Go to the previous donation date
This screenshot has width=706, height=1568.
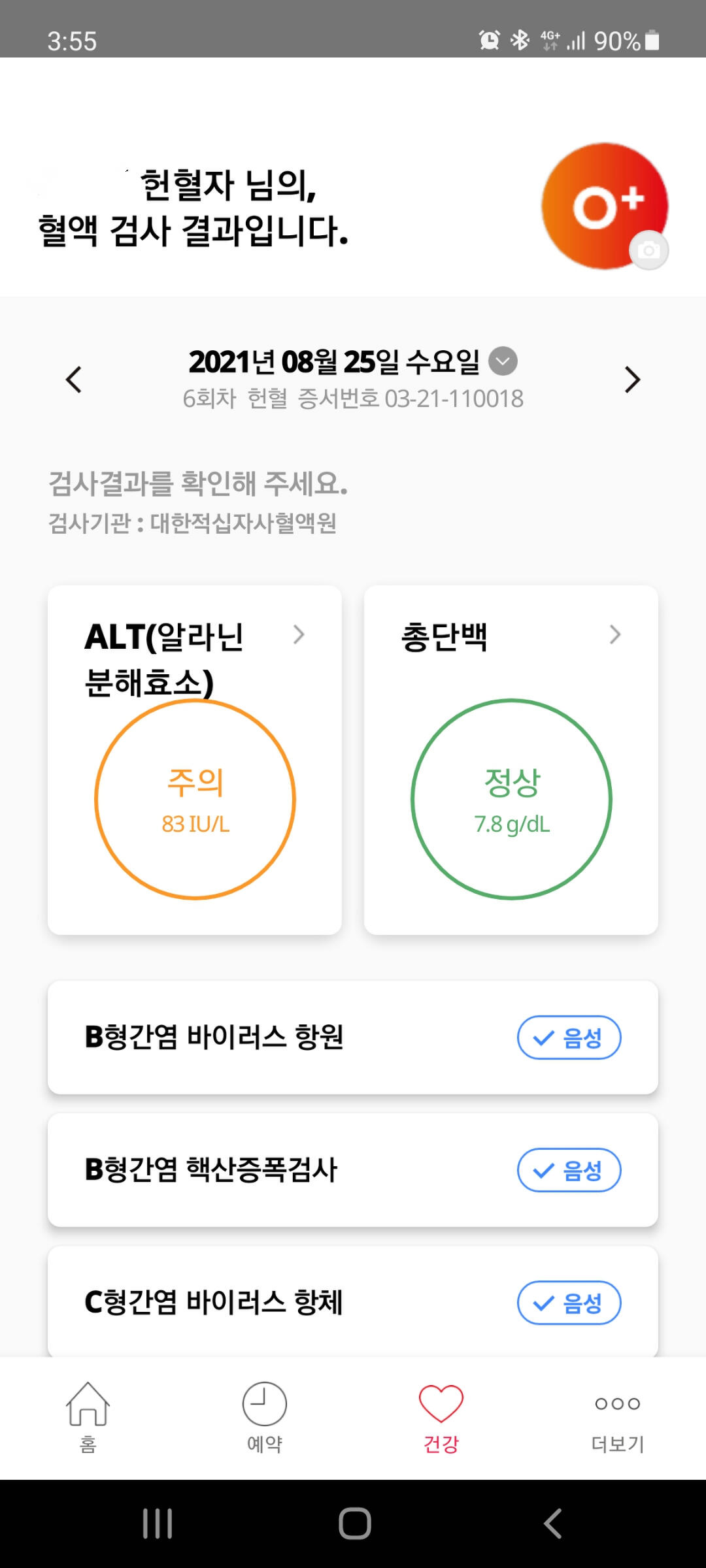pos(74,380)
